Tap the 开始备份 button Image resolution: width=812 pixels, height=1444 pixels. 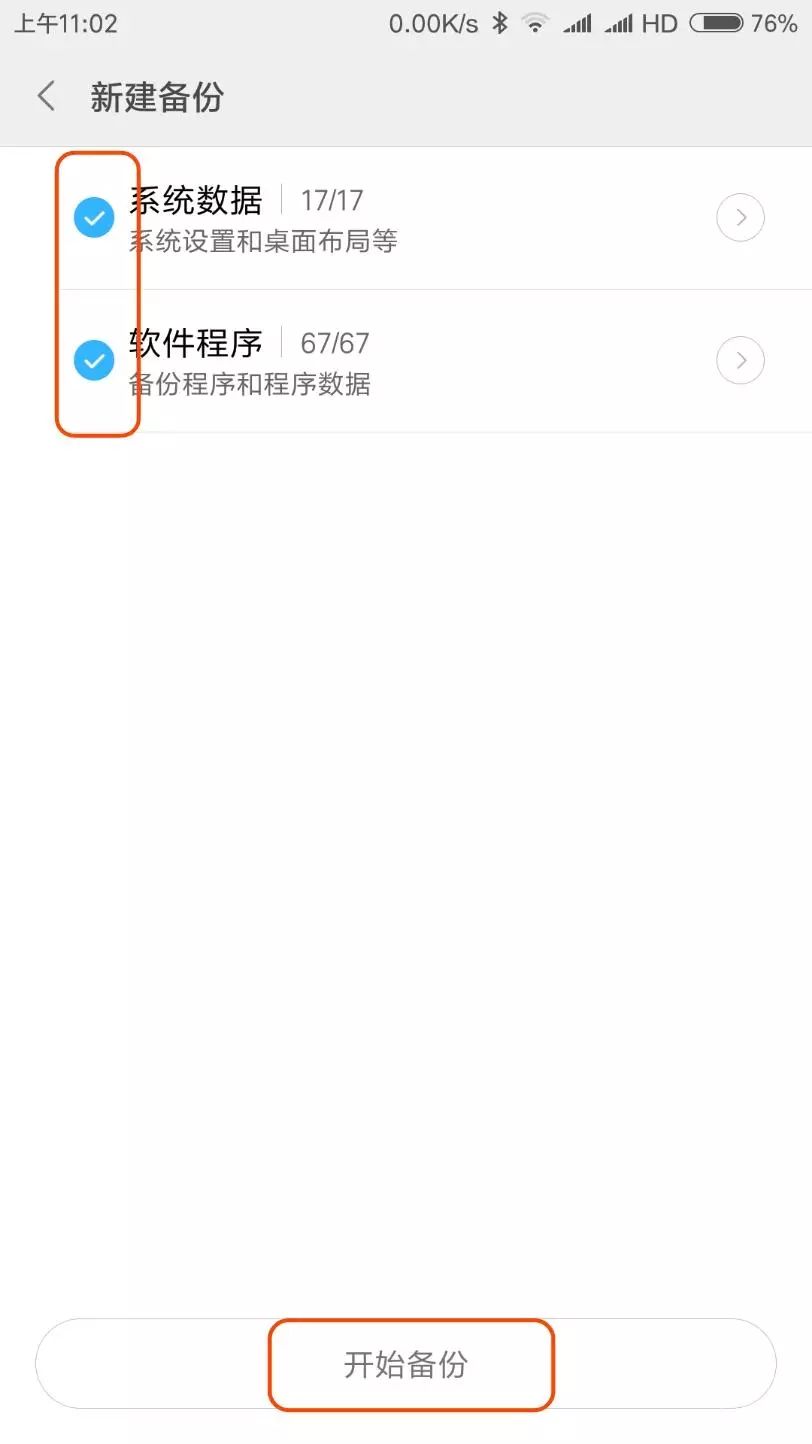[406, 1364]
